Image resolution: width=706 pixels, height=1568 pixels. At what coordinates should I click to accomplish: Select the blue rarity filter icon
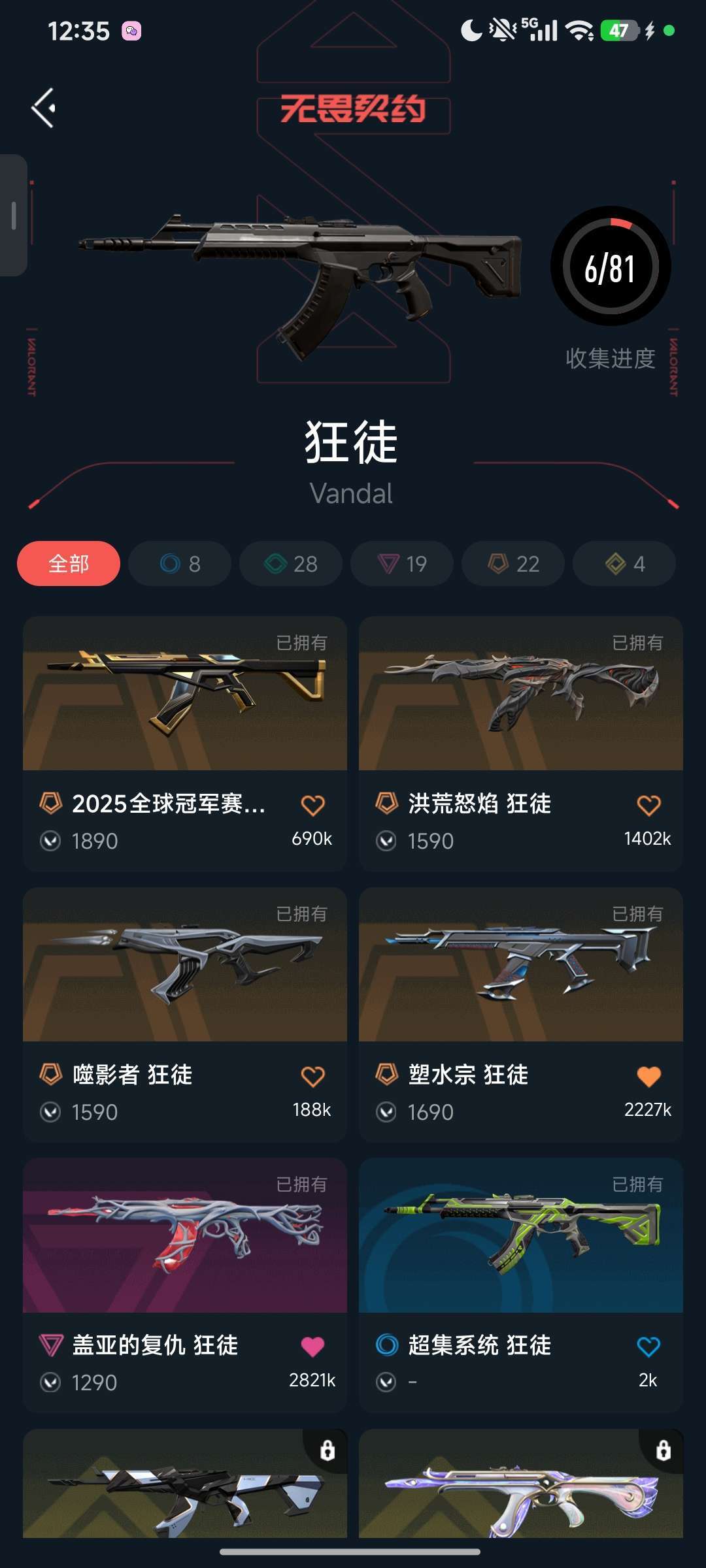point(179,563)
